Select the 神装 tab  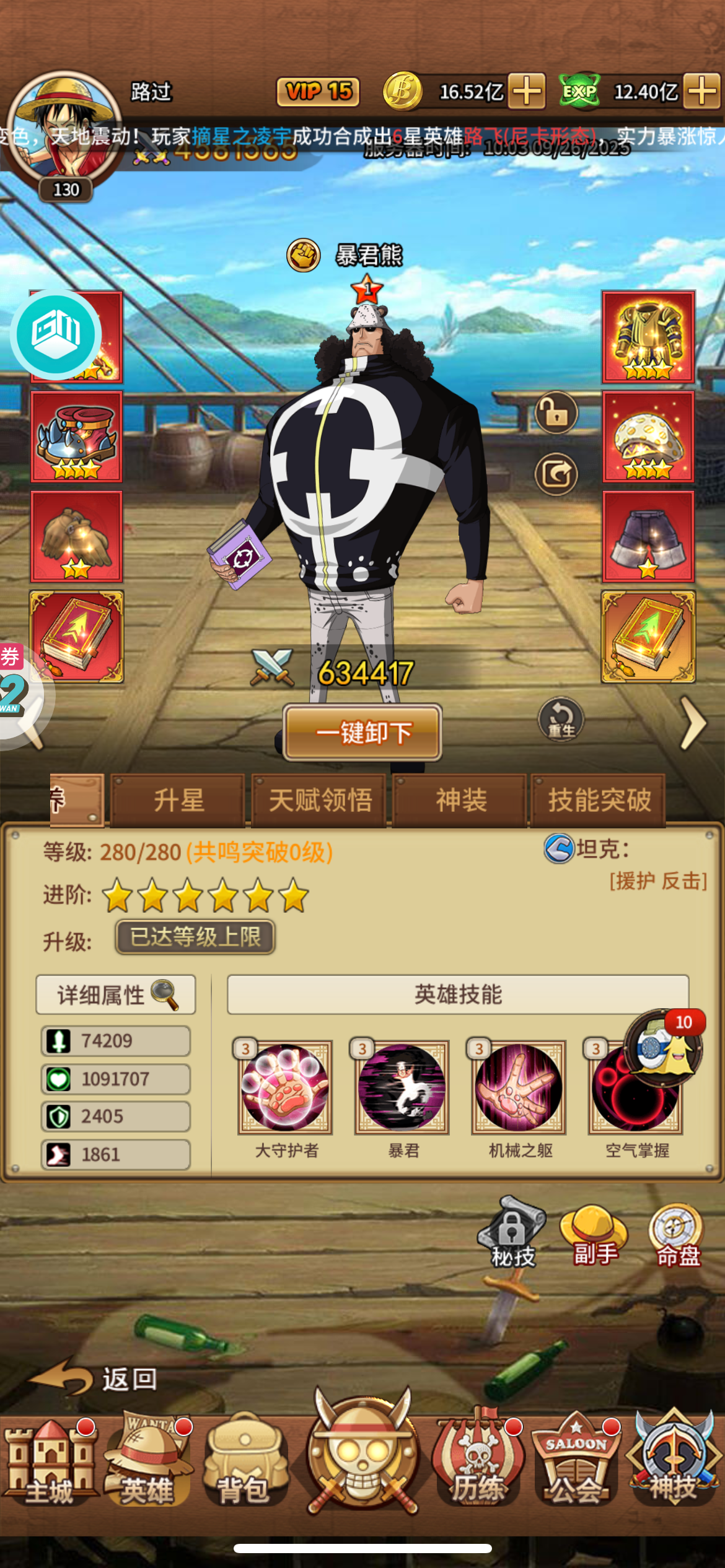460,800
